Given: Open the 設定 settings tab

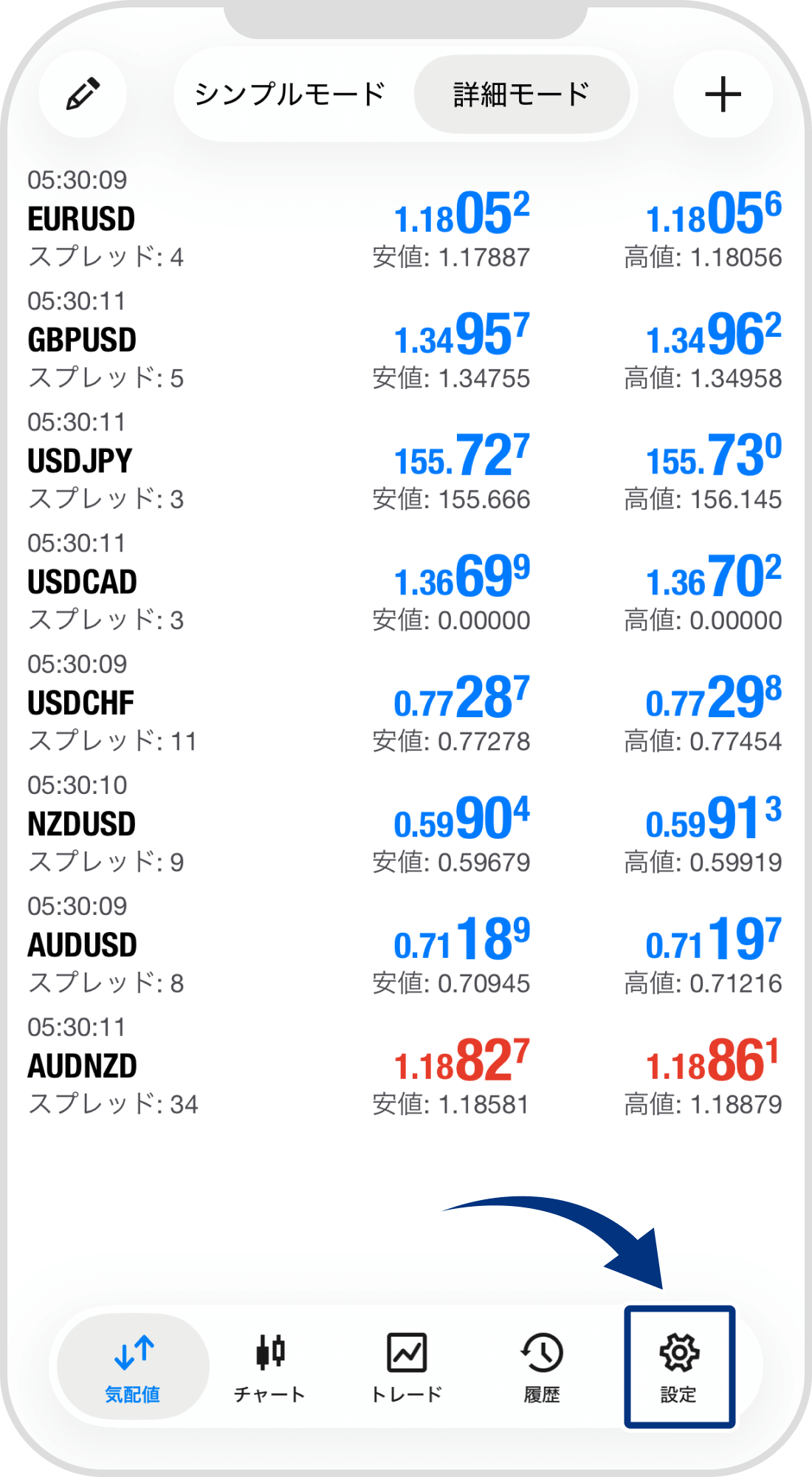Looking at the screenshot, I should point(679,1367).
